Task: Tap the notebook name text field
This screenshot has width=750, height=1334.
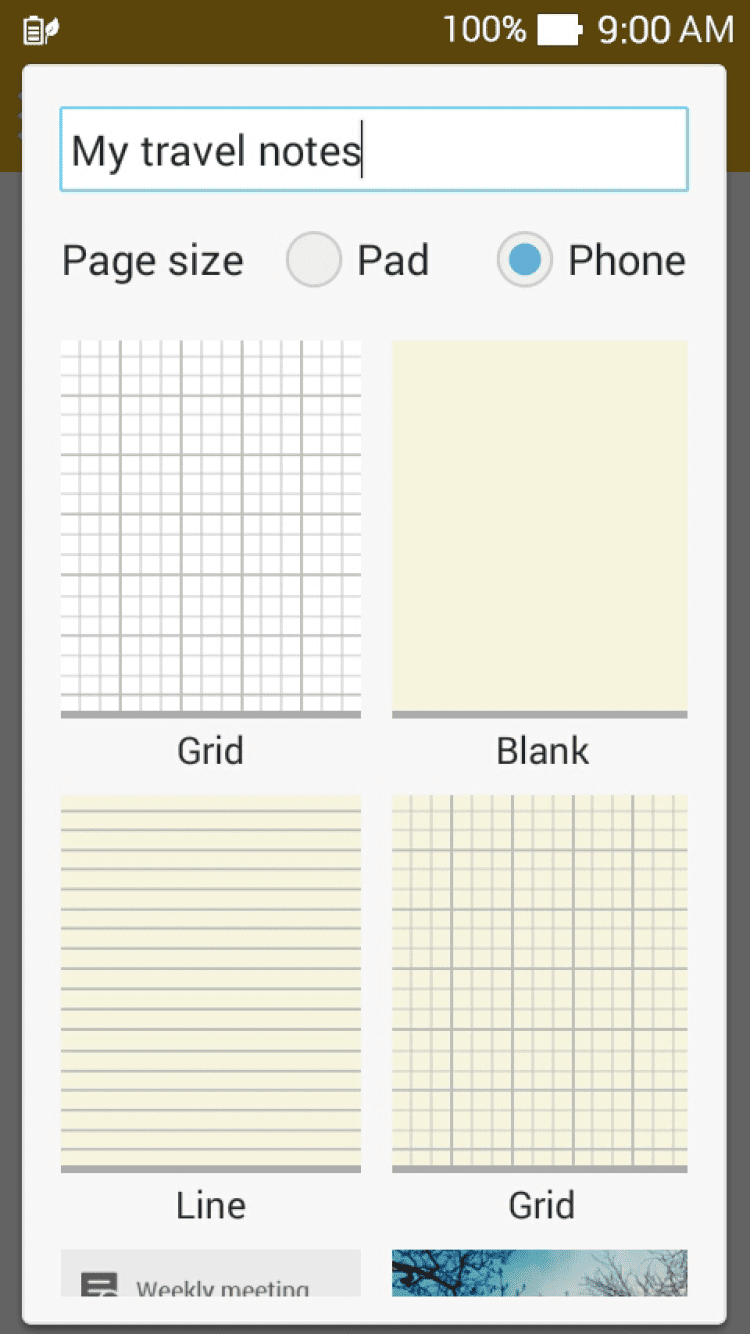Action: (x=373, y=150)
